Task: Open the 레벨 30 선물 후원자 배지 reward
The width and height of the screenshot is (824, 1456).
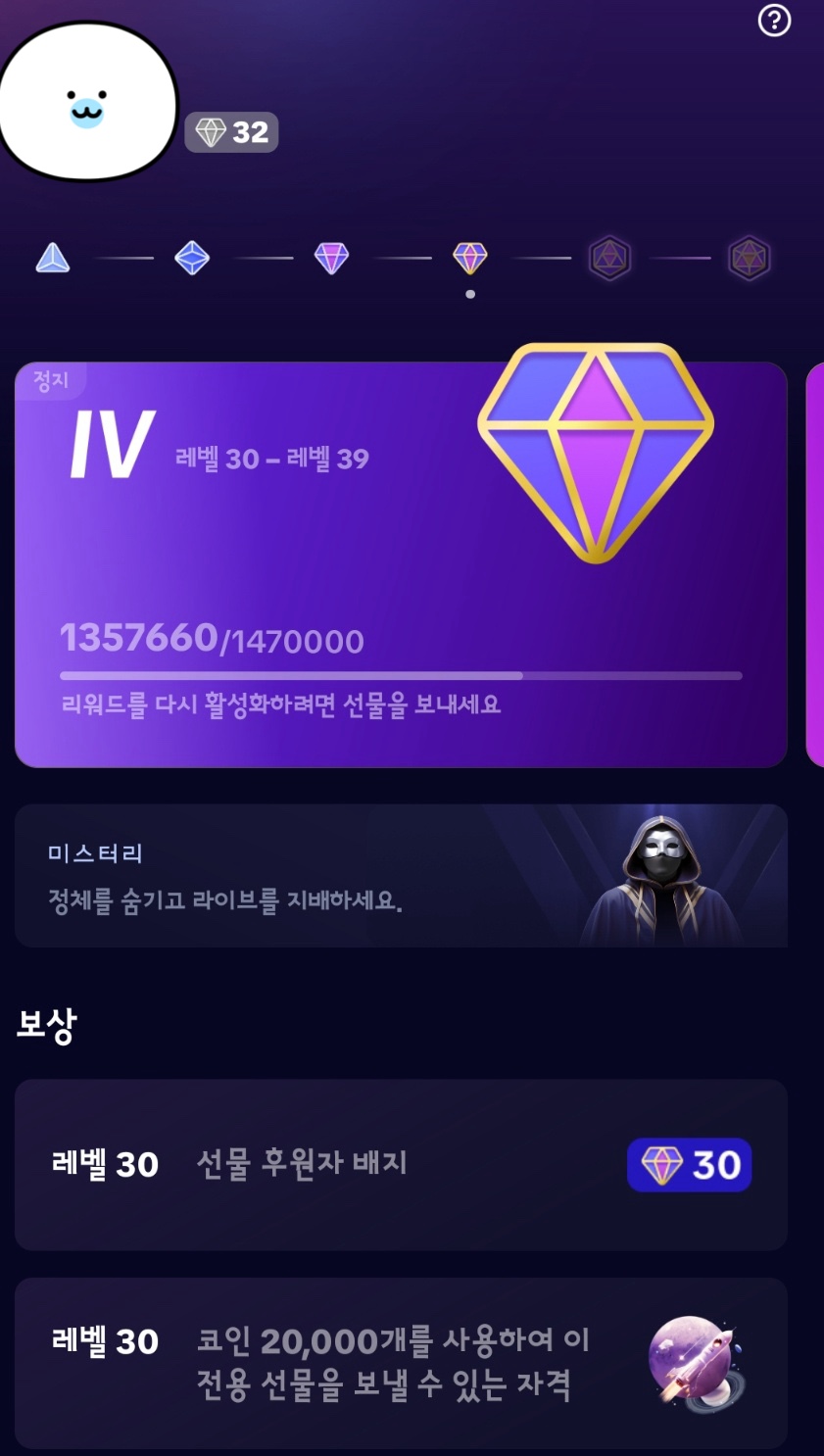Action: (x=401, y=1165)
